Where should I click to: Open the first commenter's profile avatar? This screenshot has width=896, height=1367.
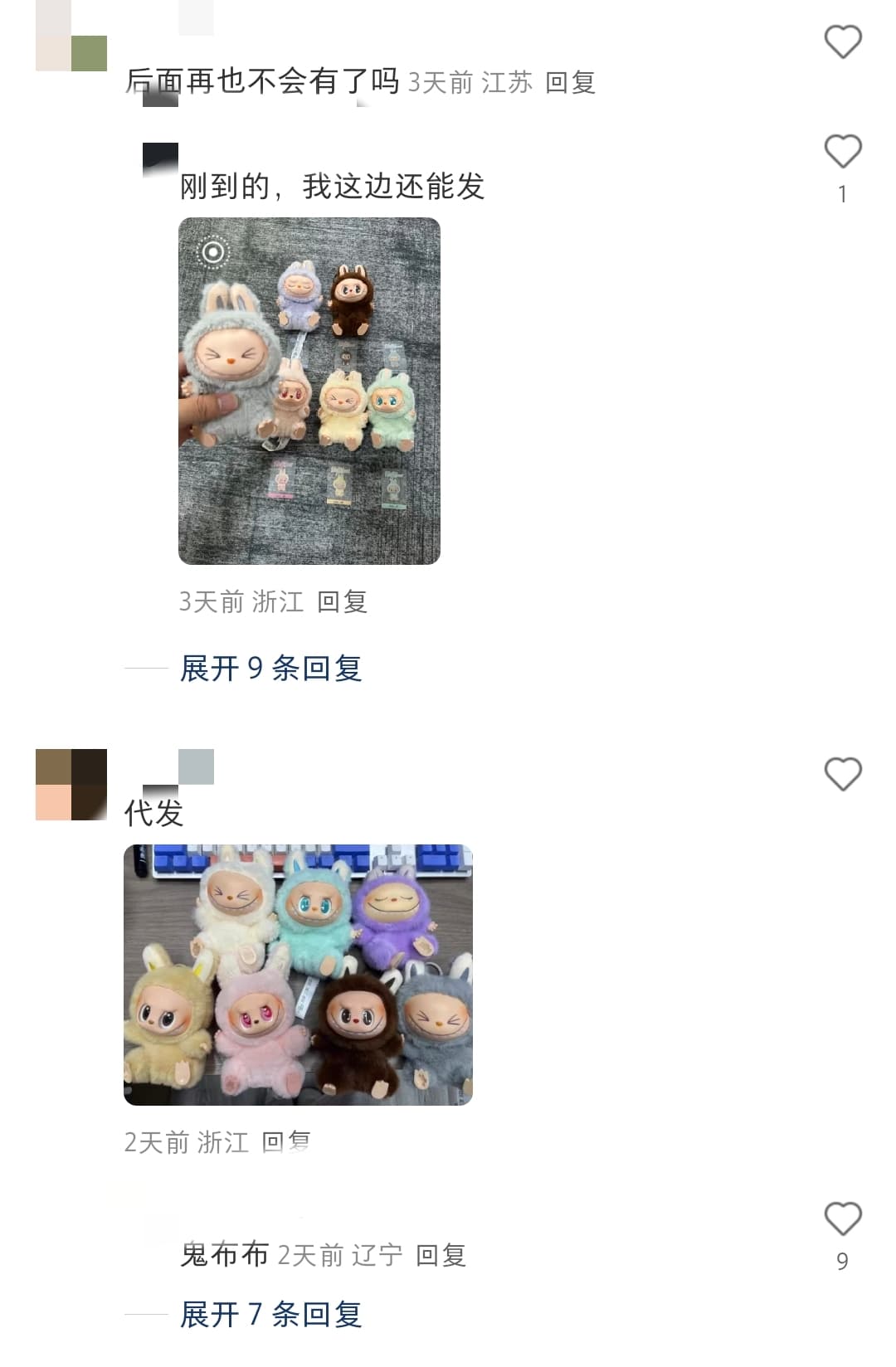coord(71,36)
